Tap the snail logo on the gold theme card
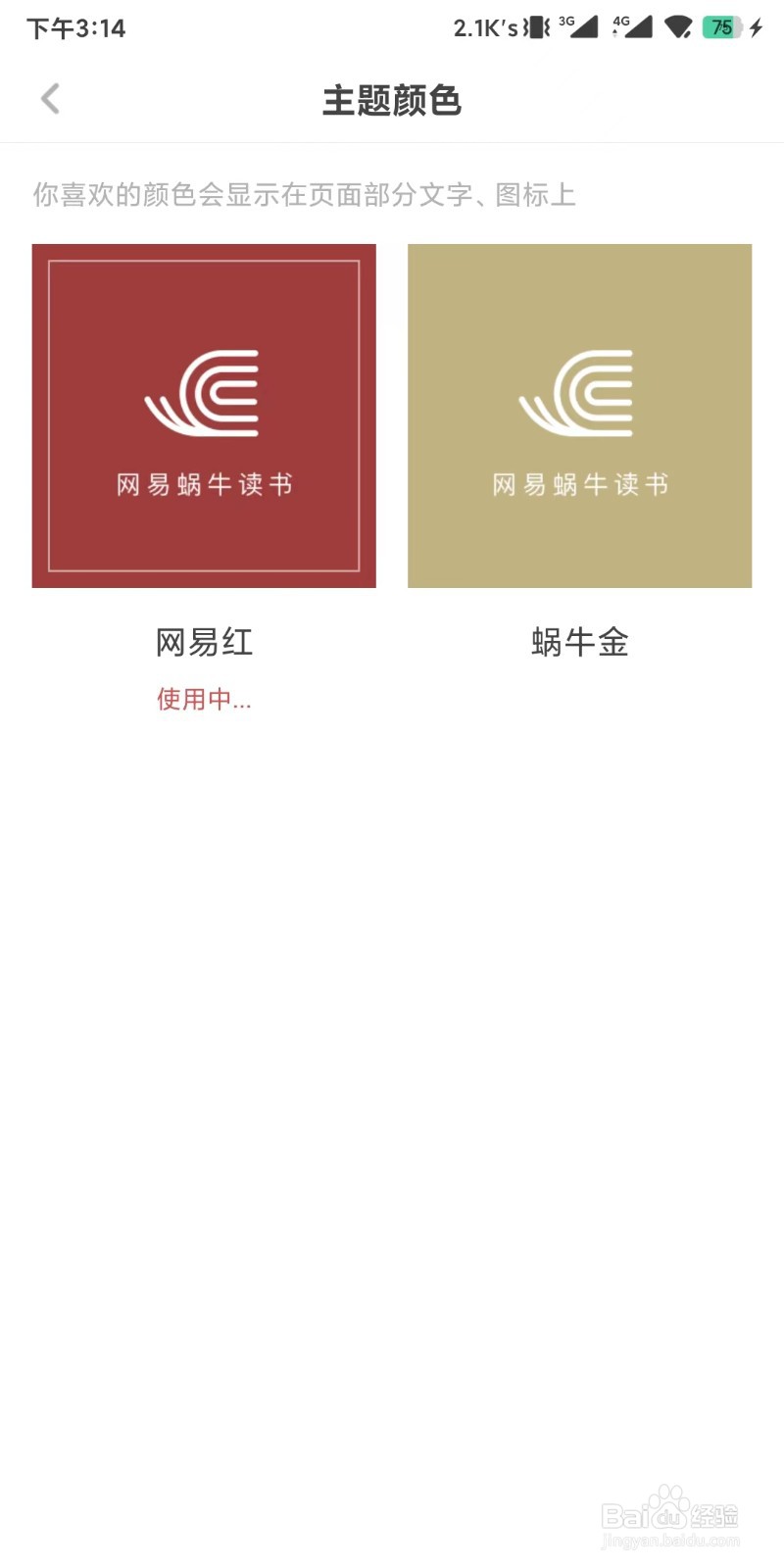The height and width of the screenshot is (1568, 784). point(578,392)
